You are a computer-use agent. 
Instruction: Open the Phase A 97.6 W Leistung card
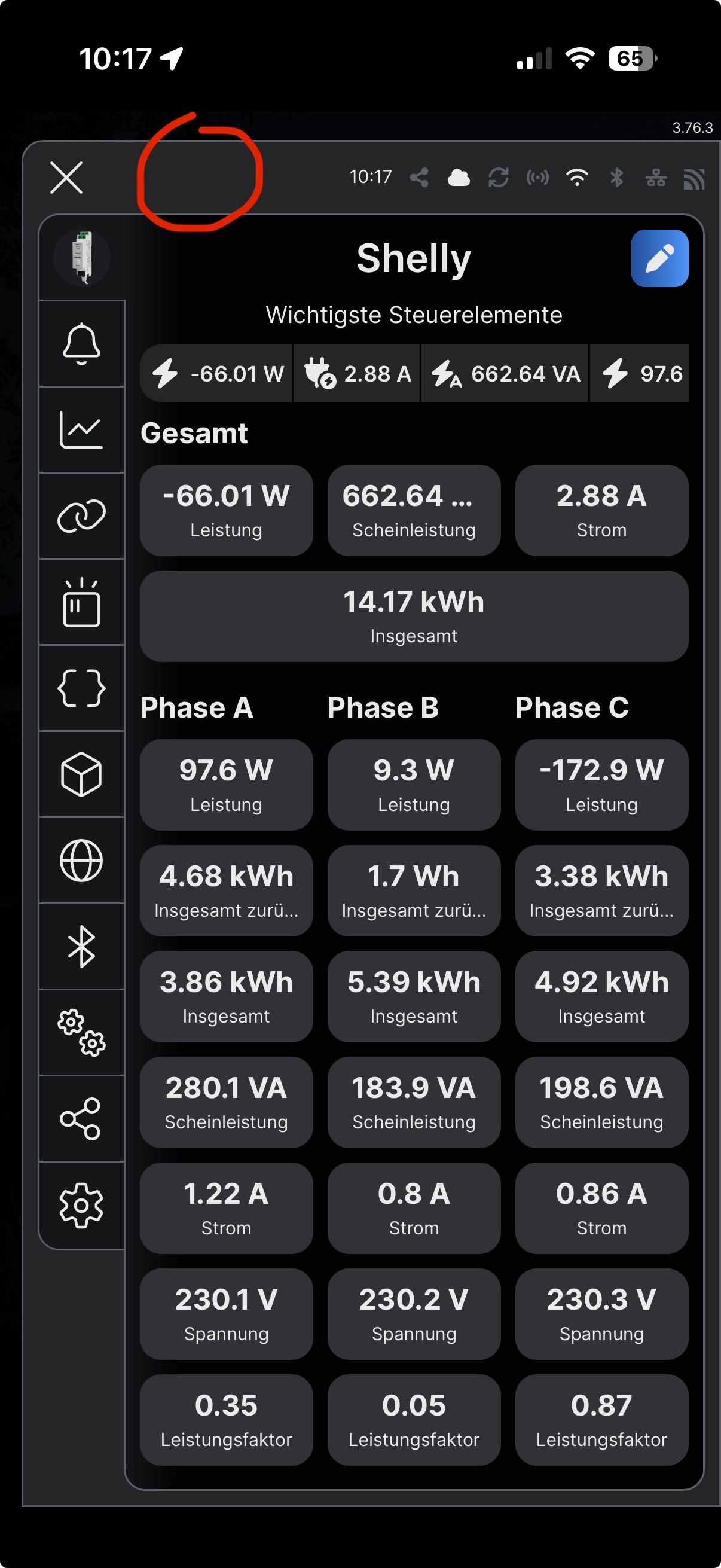pos(227,785)
